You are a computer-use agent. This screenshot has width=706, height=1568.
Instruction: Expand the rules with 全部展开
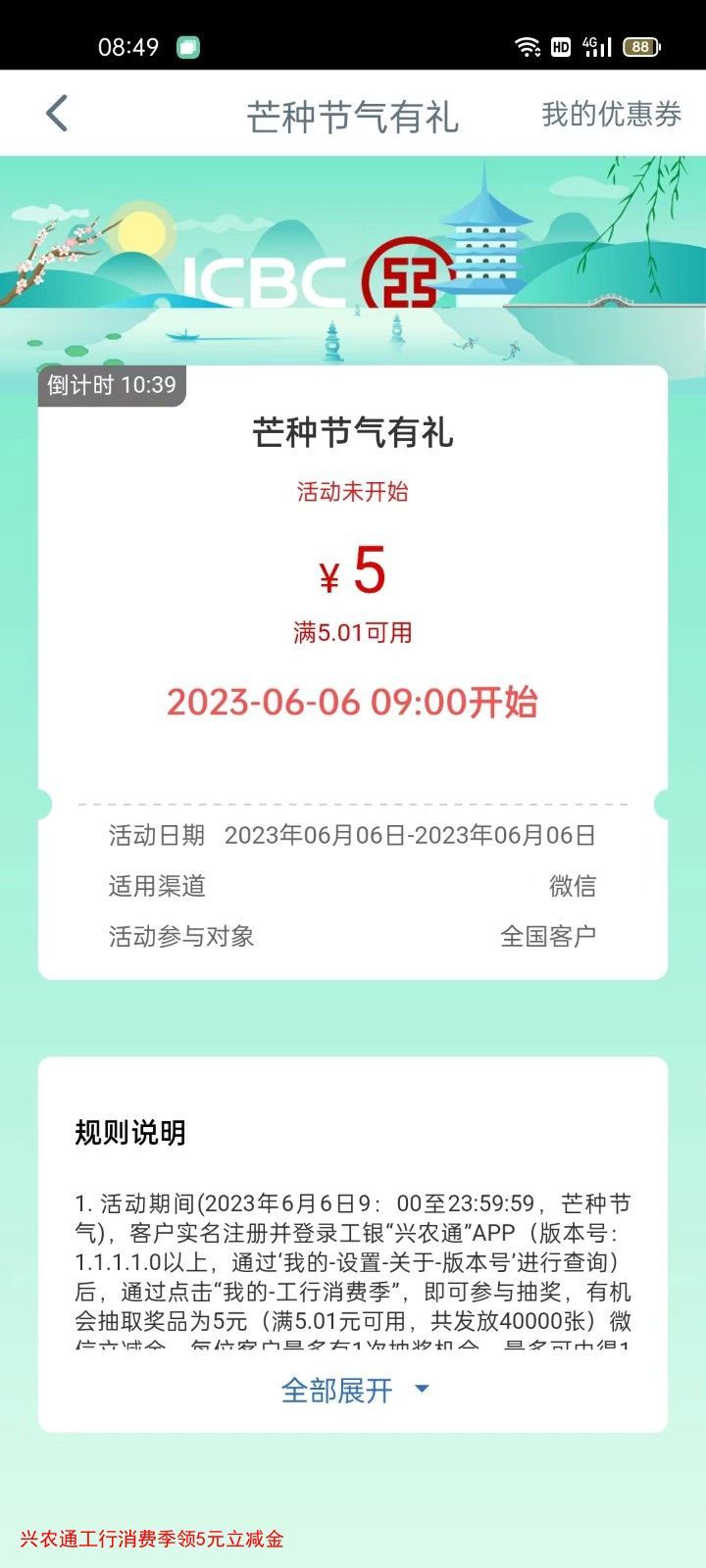click(x=353, y=1390)
